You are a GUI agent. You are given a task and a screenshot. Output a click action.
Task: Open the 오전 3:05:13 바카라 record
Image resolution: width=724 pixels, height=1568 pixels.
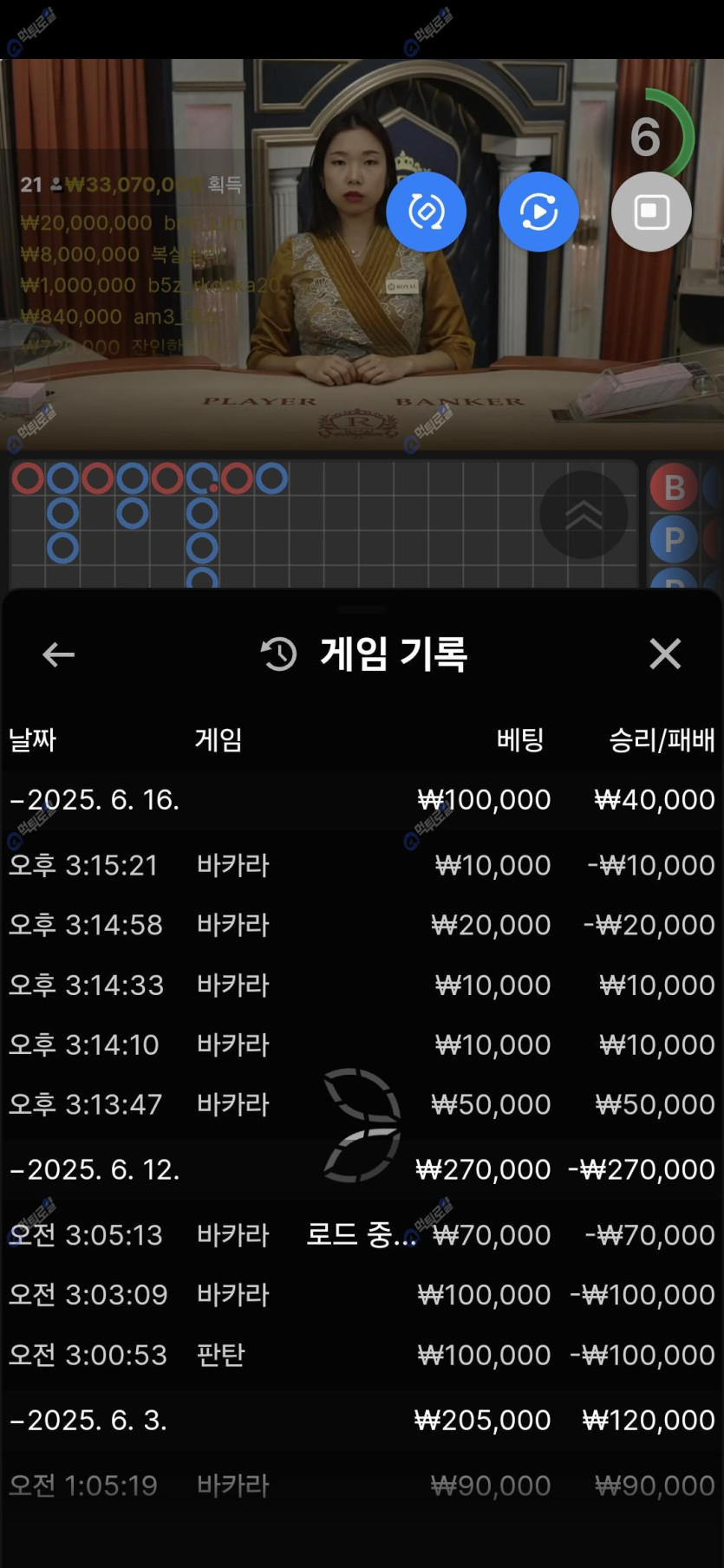[x=362, y=1234]
